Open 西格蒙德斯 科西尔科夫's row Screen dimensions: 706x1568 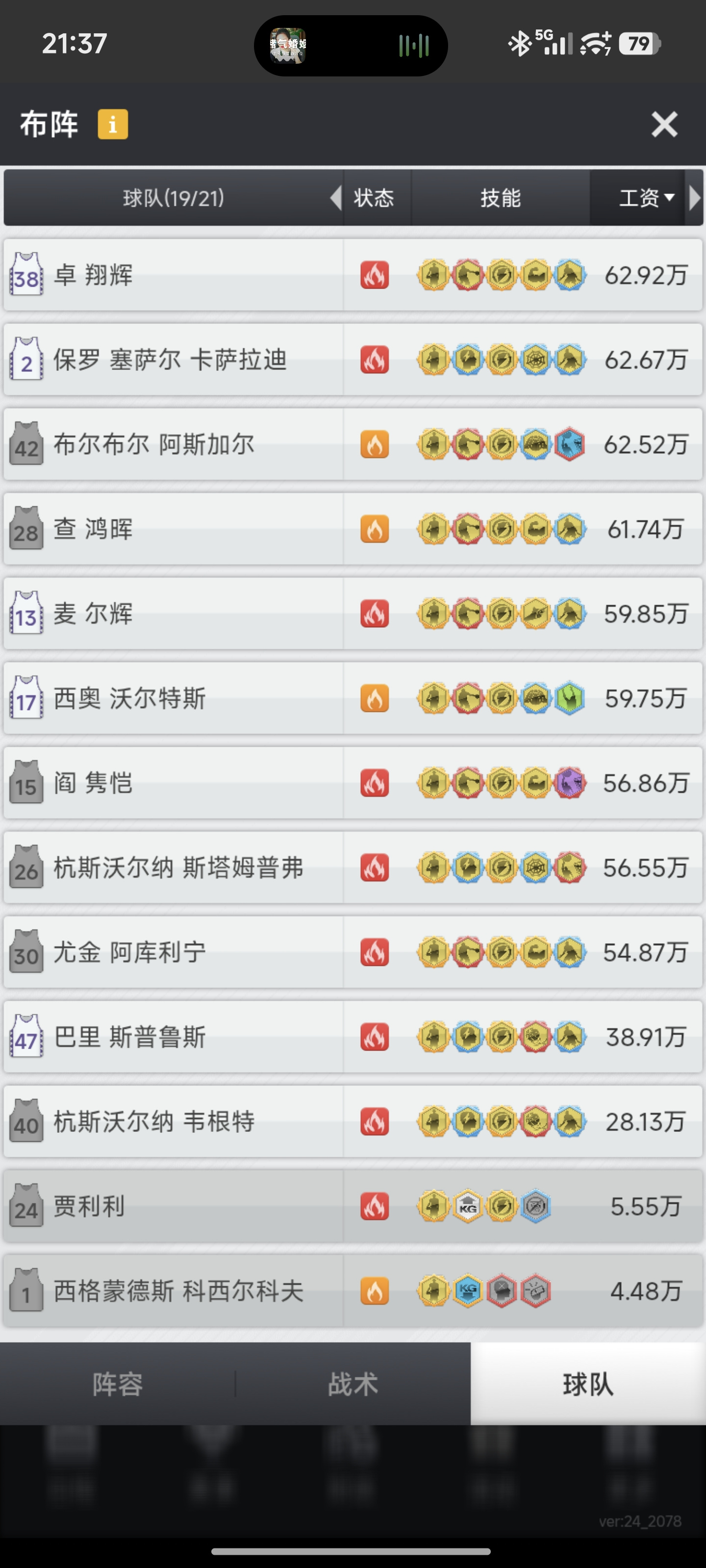point(353,1291)
